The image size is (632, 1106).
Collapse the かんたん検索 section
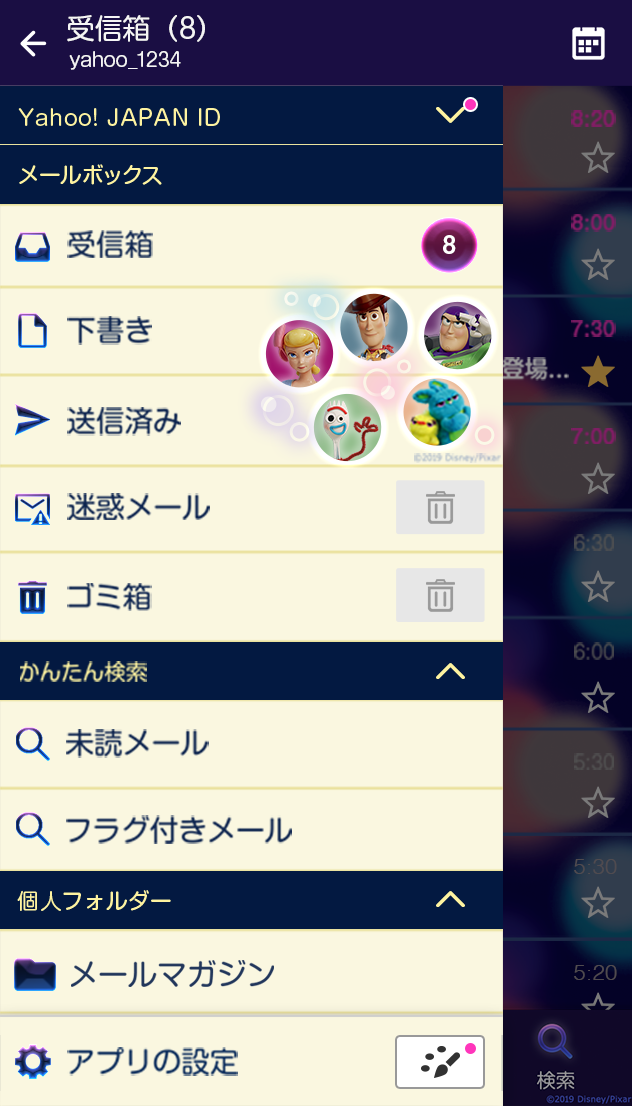(x=451, y=671)
